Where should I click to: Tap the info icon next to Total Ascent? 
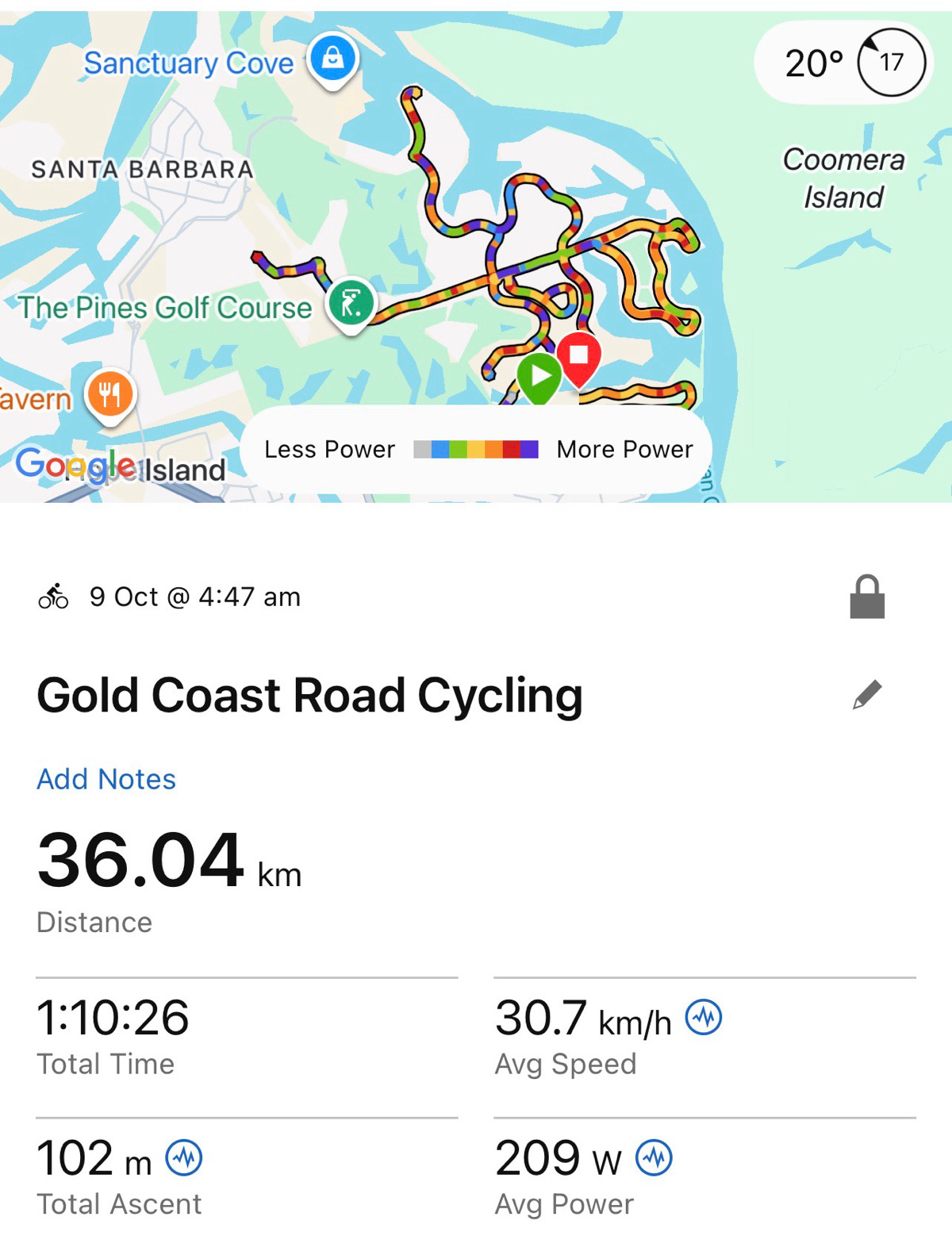coord(184,1157)
